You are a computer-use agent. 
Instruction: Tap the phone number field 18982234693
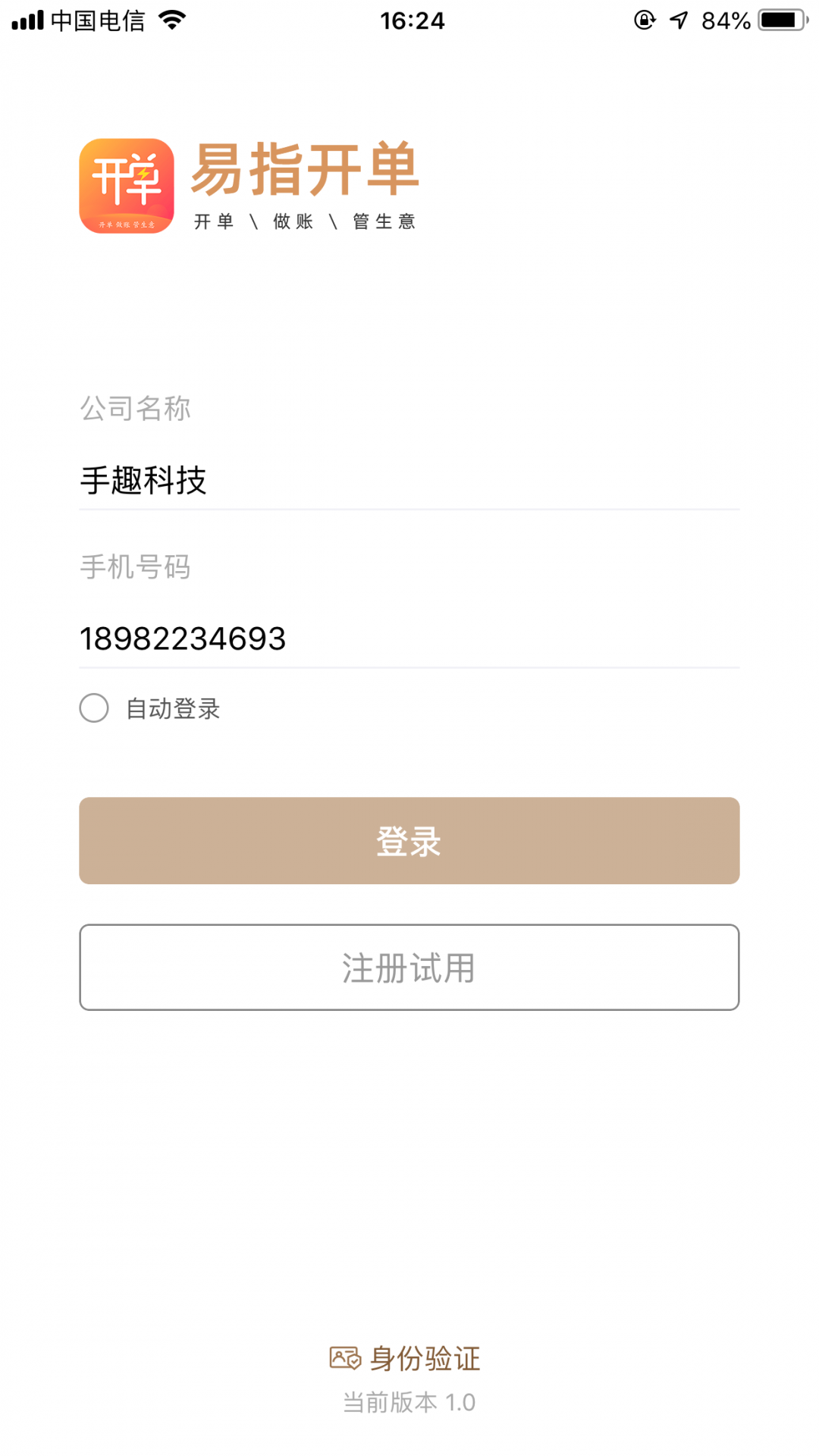(408, 639)
